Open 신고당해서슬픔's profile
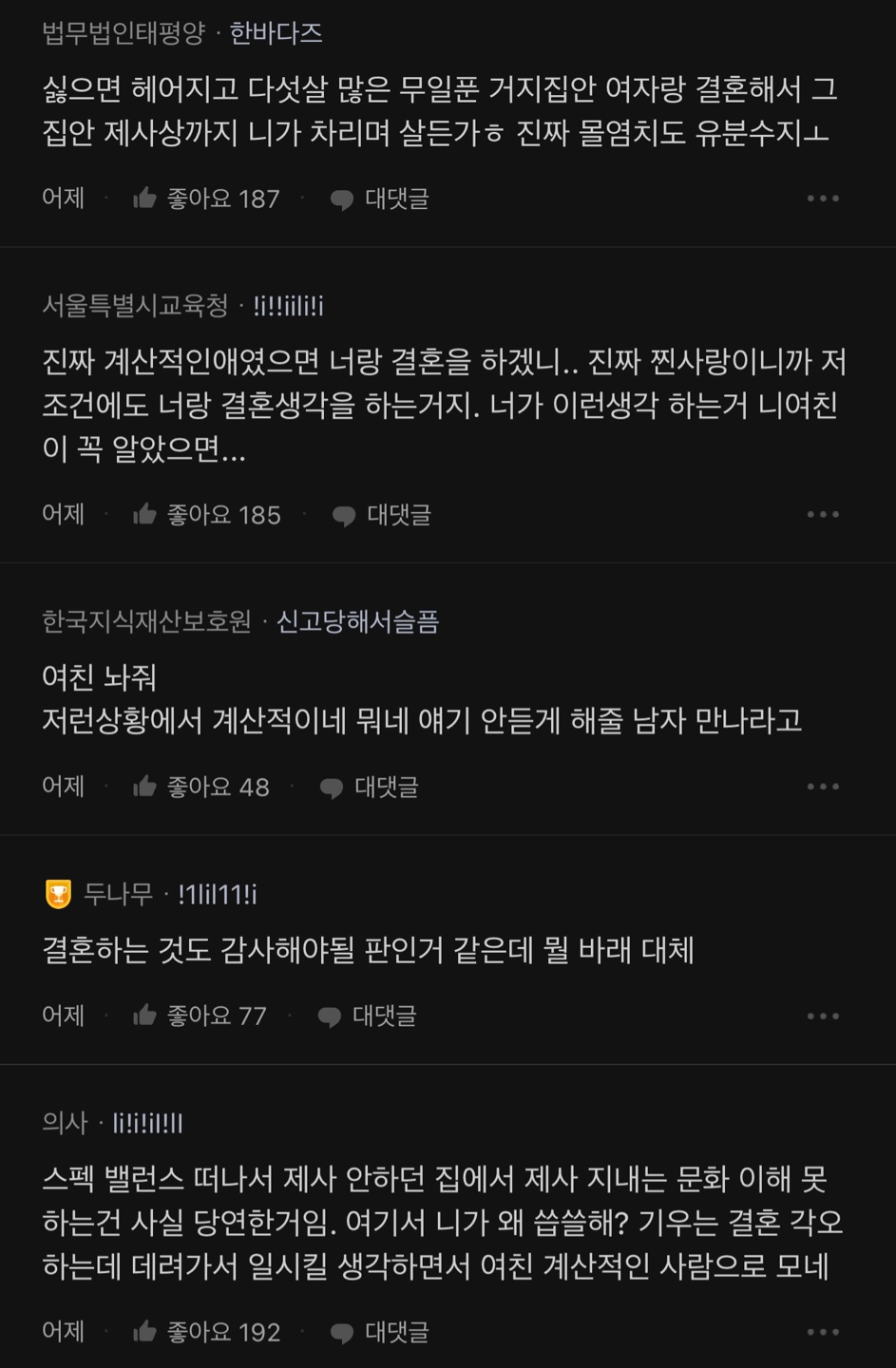 357,622
